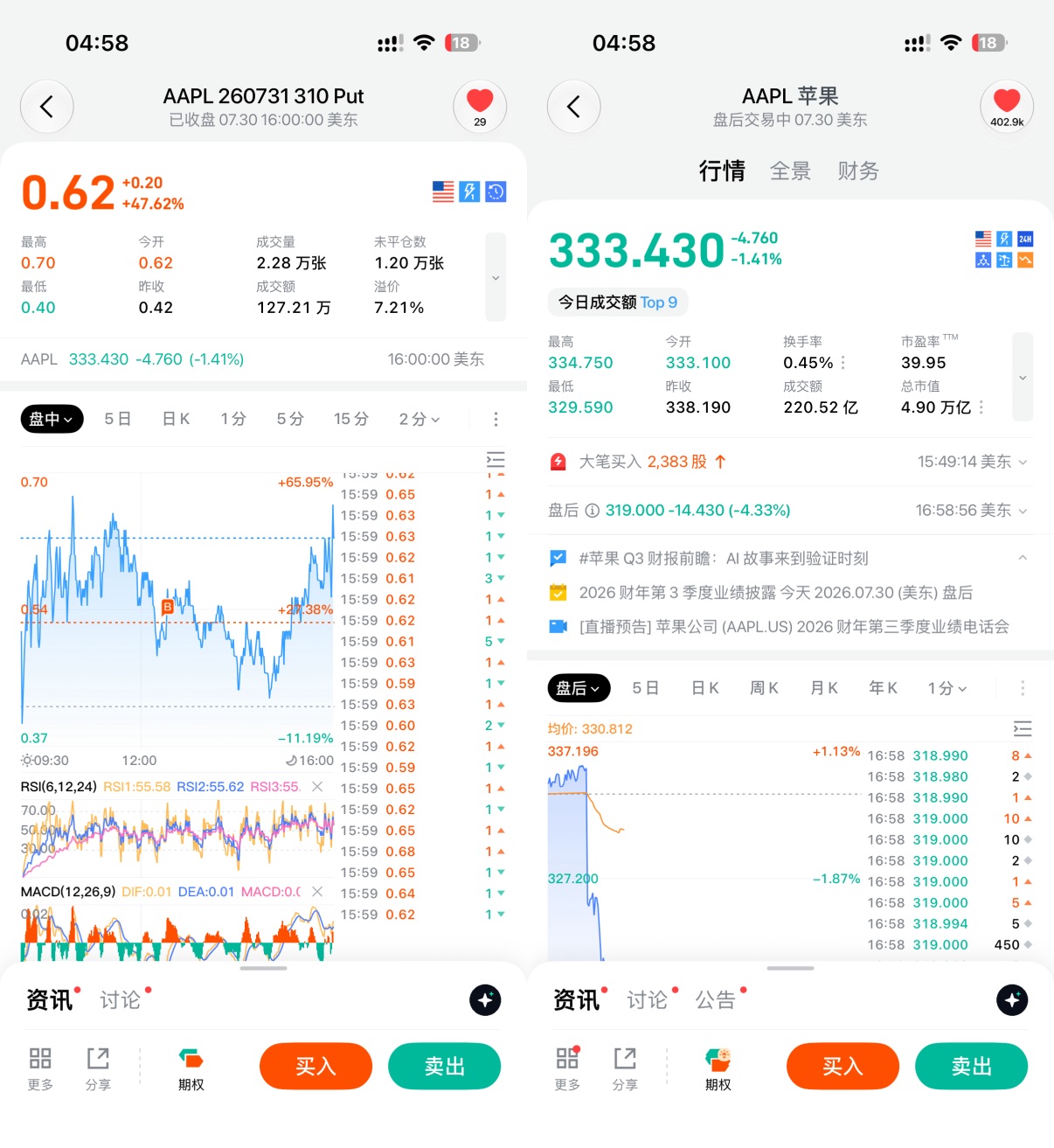Select the 月K chart period
The image size is (1054, 1148).
[824, 688]
